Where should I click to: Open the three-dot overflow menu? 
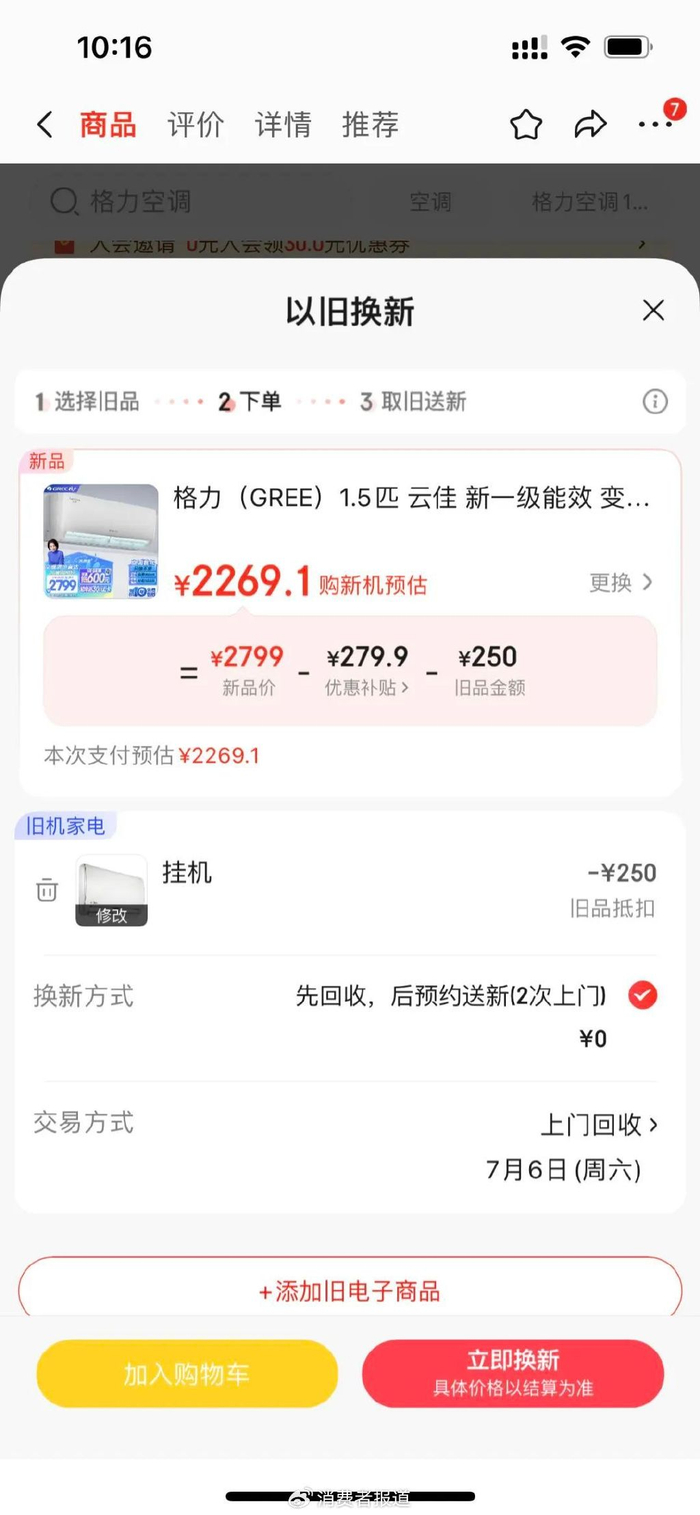pyautogui.click(x=656, y=124)
